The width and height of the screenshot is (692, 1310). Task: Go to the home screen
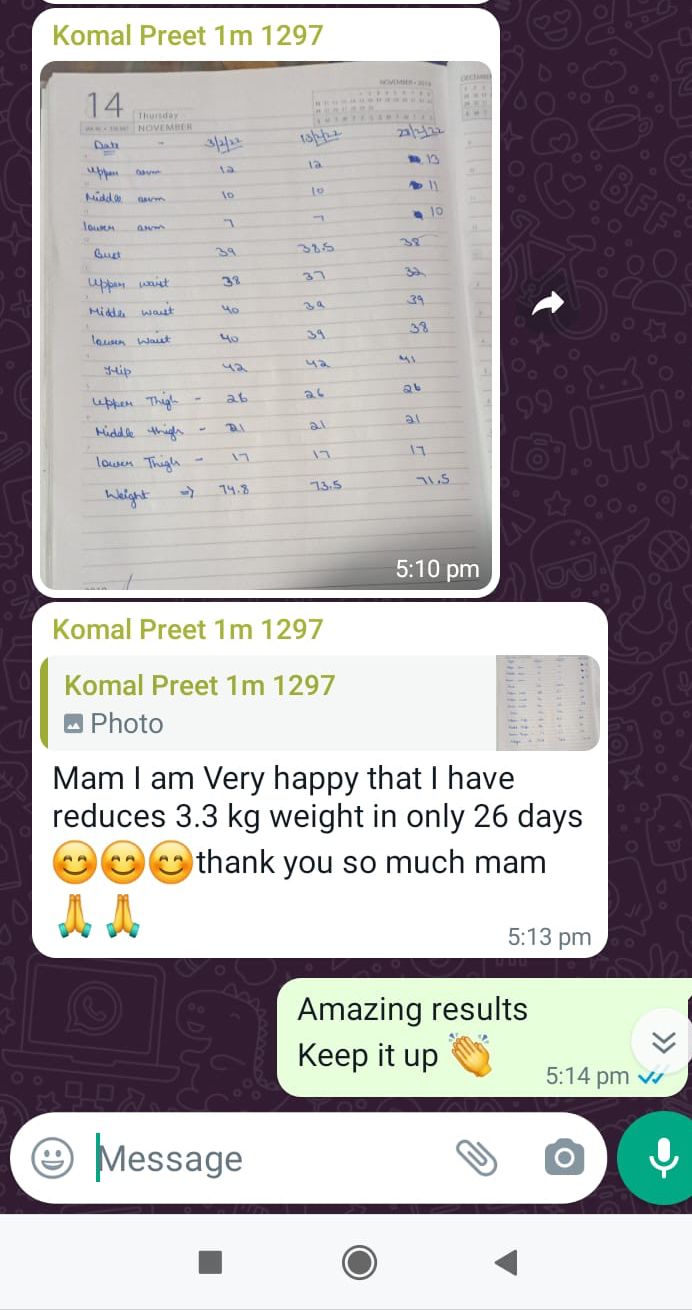pyautogui.click(x=359, y=1263)
